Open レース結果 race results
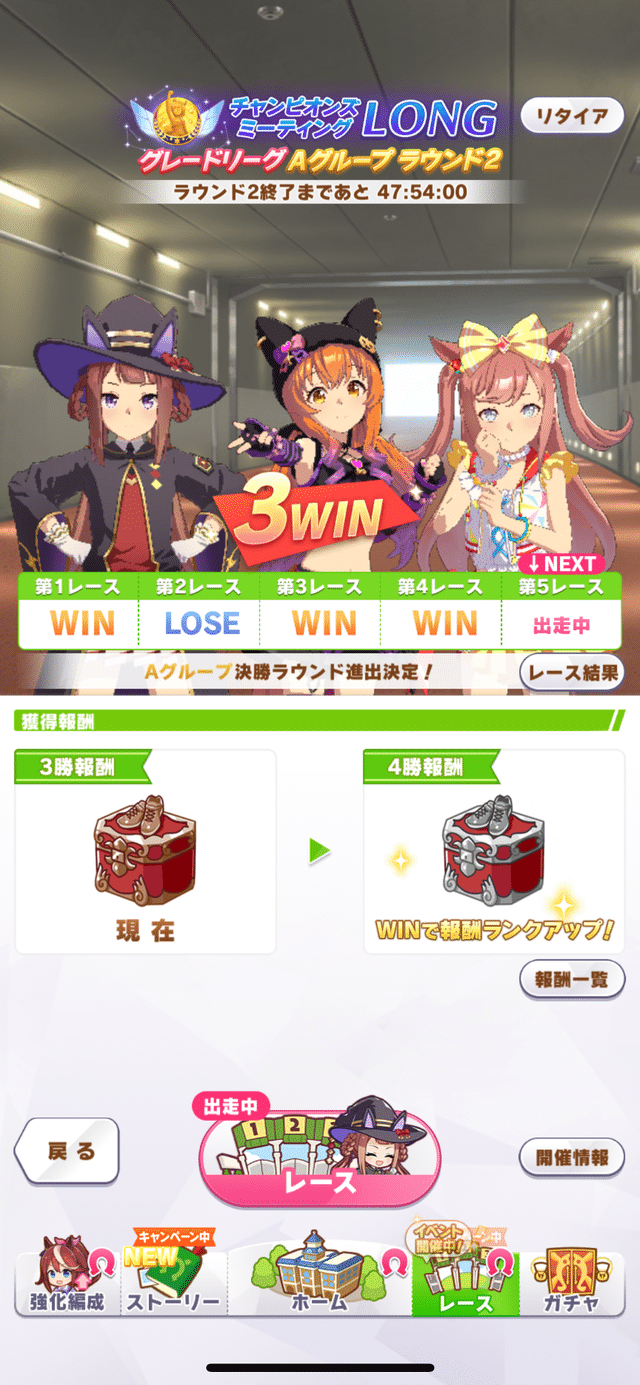640x1385 pixels. pyautogui.click(x=571, y=673)
